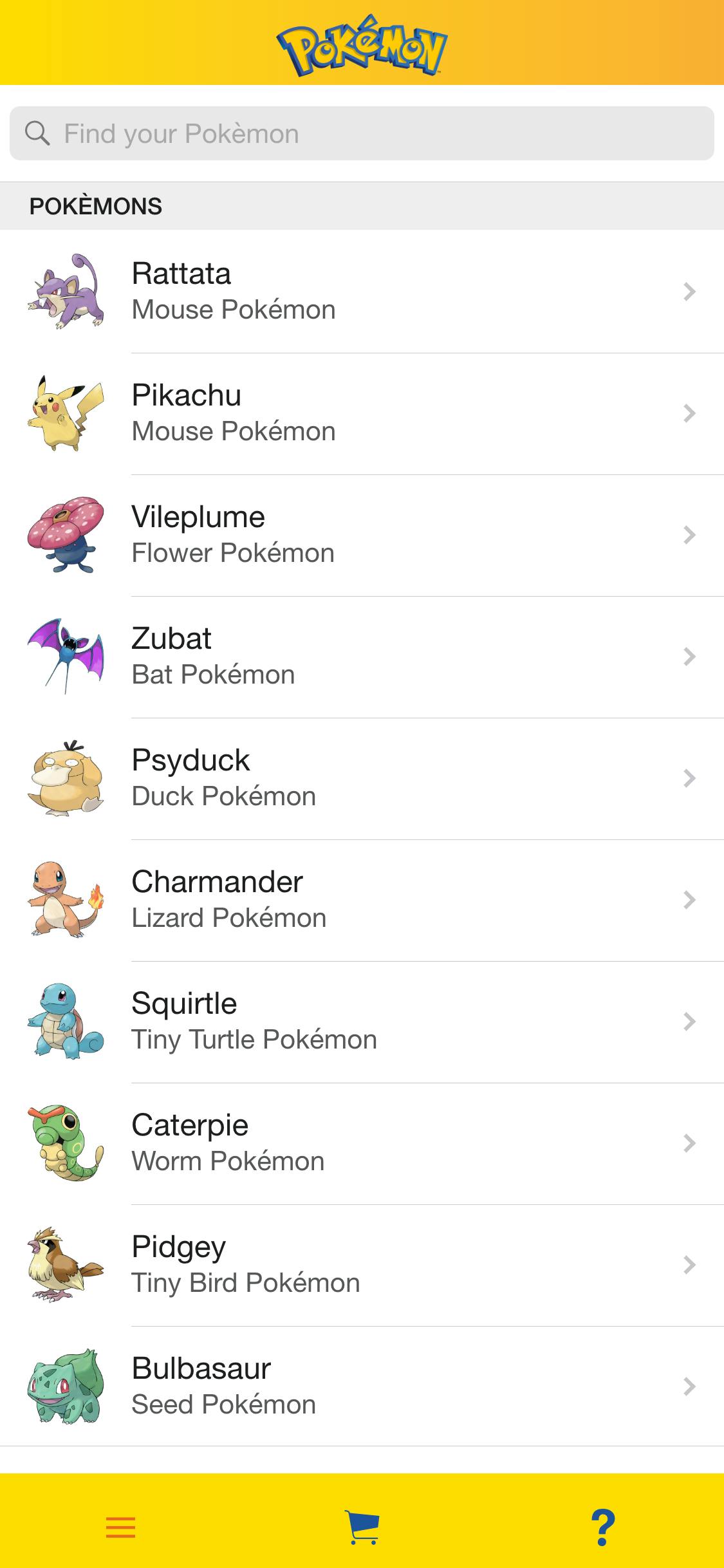Tap the Find your Pokèmon search field
The image size is (724, 1568).
click(x=362, y=133)
